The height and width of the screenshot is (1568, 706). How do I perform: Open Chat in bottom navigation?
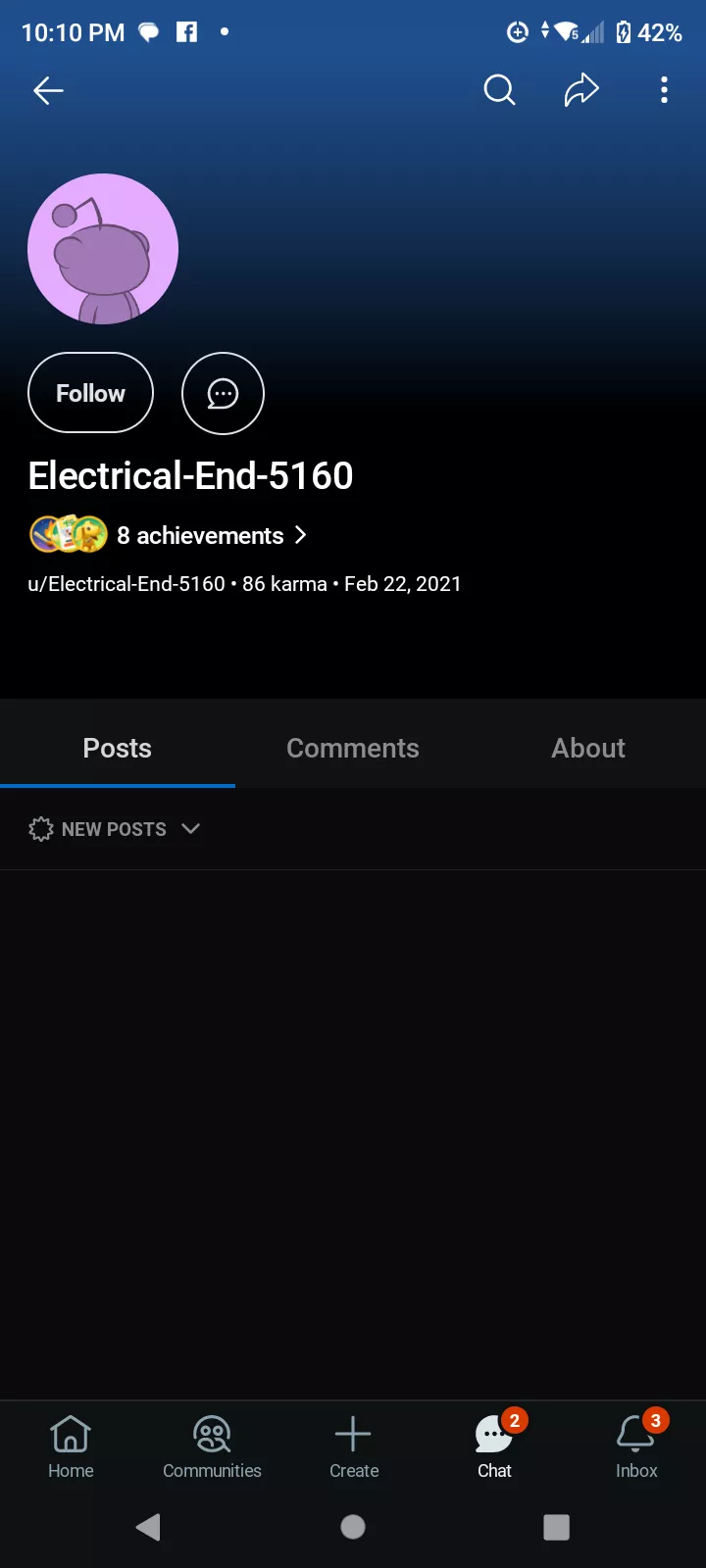[x=495, y=1446]
